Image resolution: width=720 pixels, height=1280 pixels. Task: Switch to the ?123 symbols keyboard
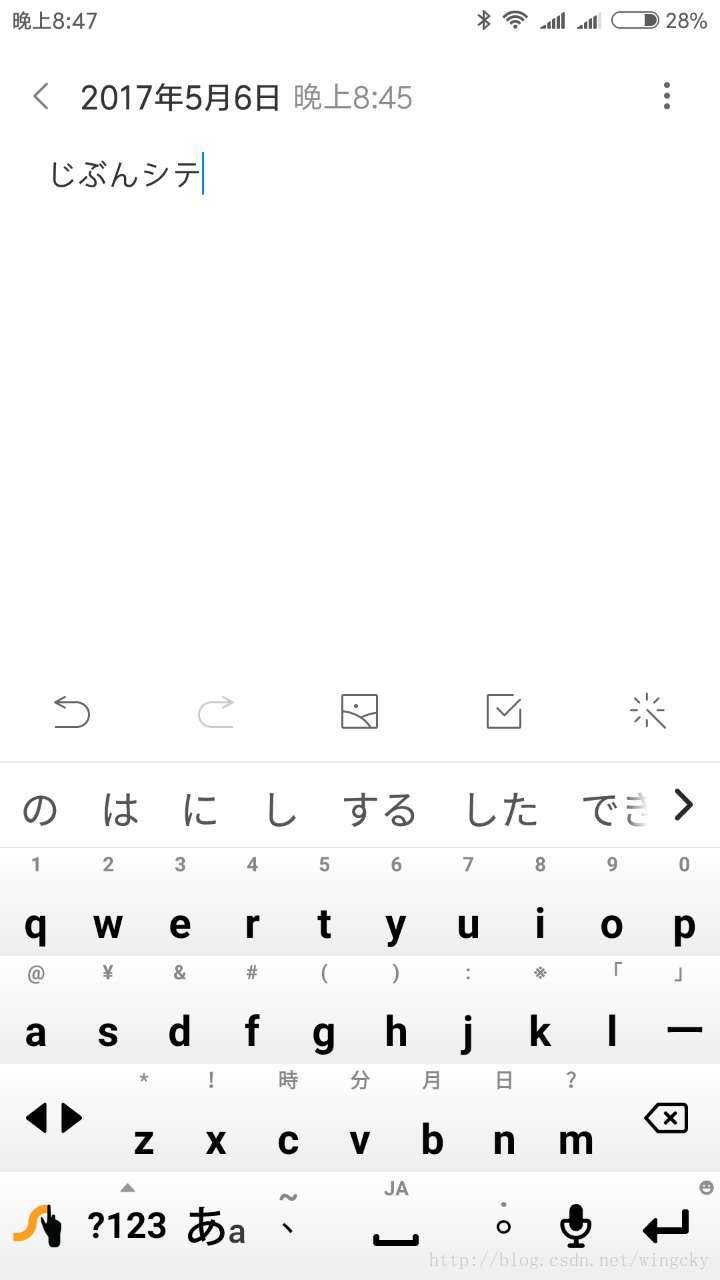127,1225
